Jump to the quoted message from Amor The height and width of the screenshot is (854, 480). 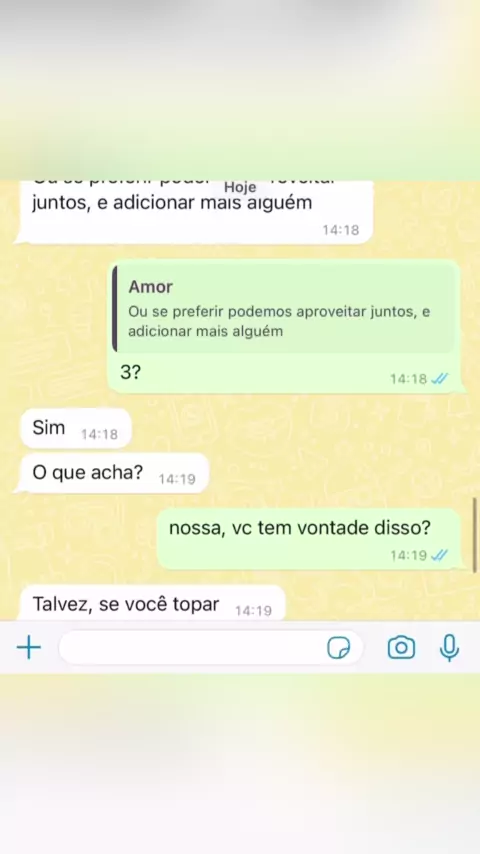tap(283, 309)
